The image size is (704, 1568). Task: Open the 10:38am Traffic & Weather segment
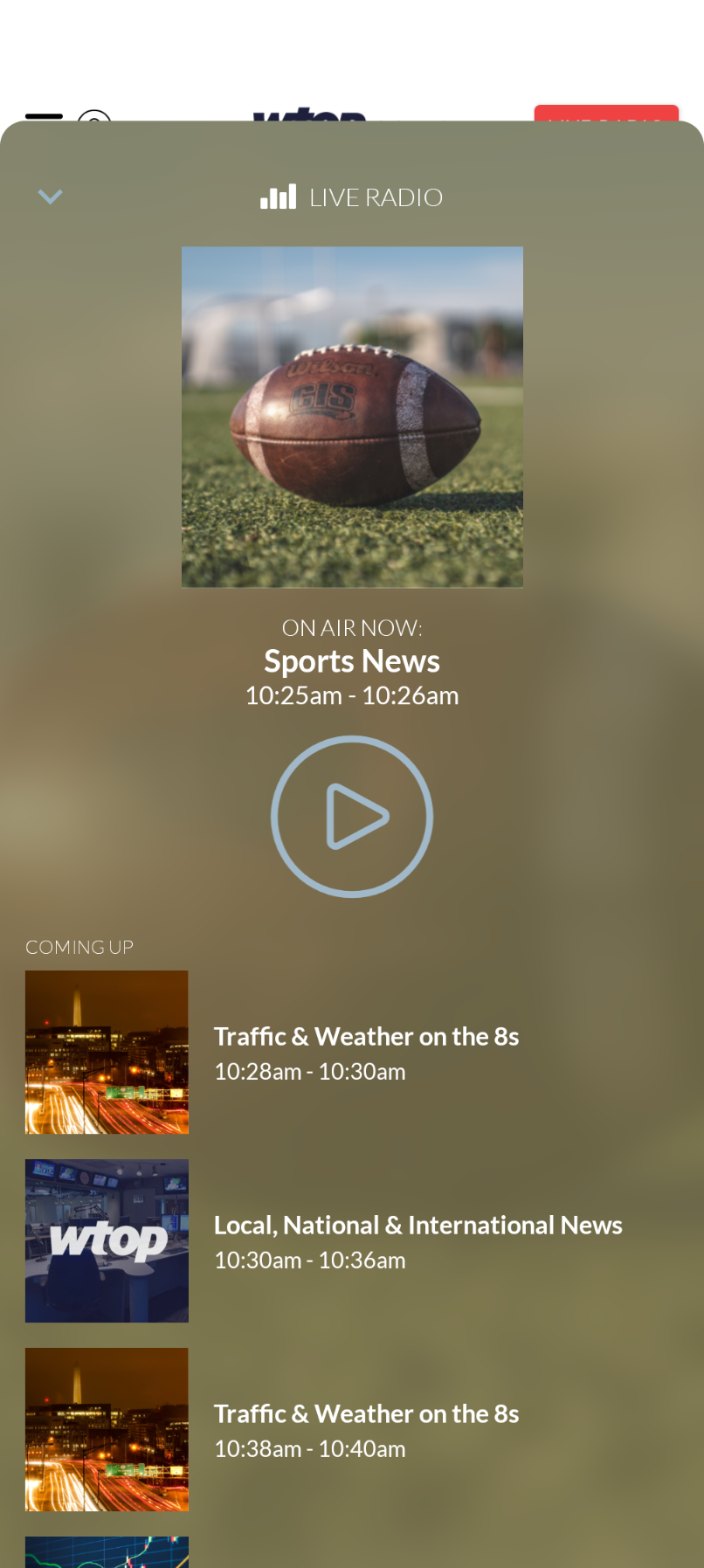tap(366, 1429)
